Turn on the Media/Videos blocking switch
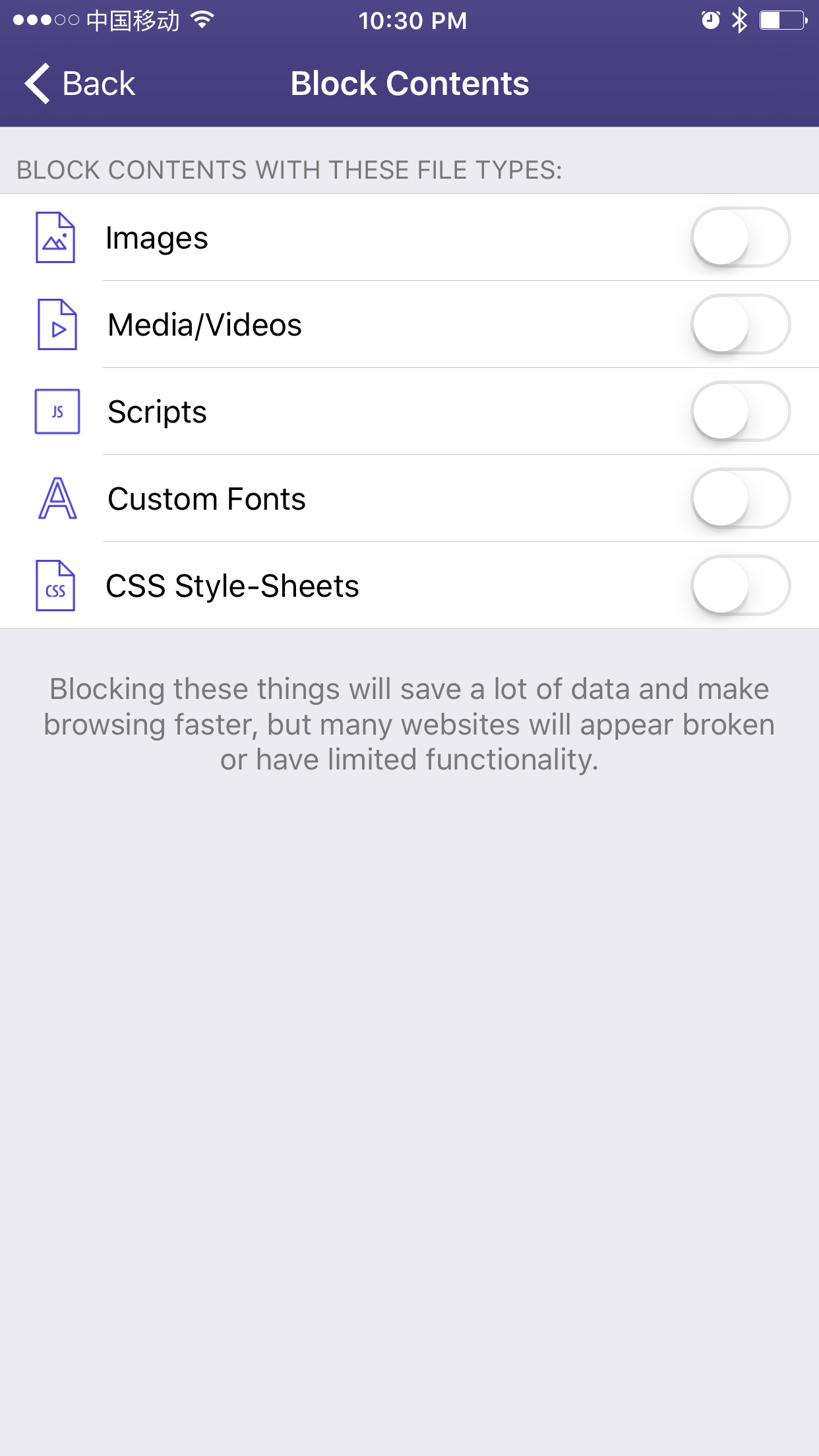819x1456 pixels. (x=740, y=324)
